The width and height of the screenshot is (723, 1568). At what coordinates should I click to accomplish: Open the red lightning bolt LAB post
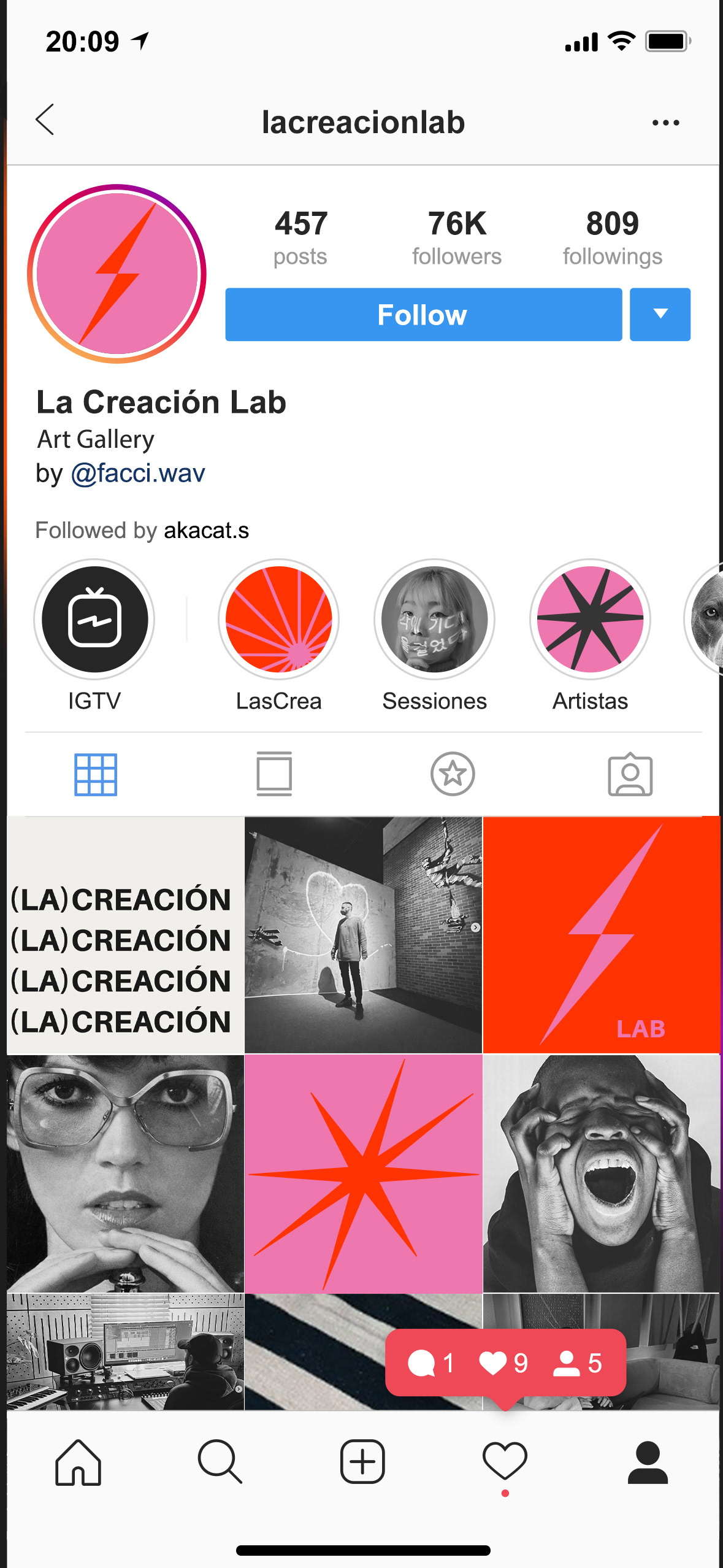(601, 935)
